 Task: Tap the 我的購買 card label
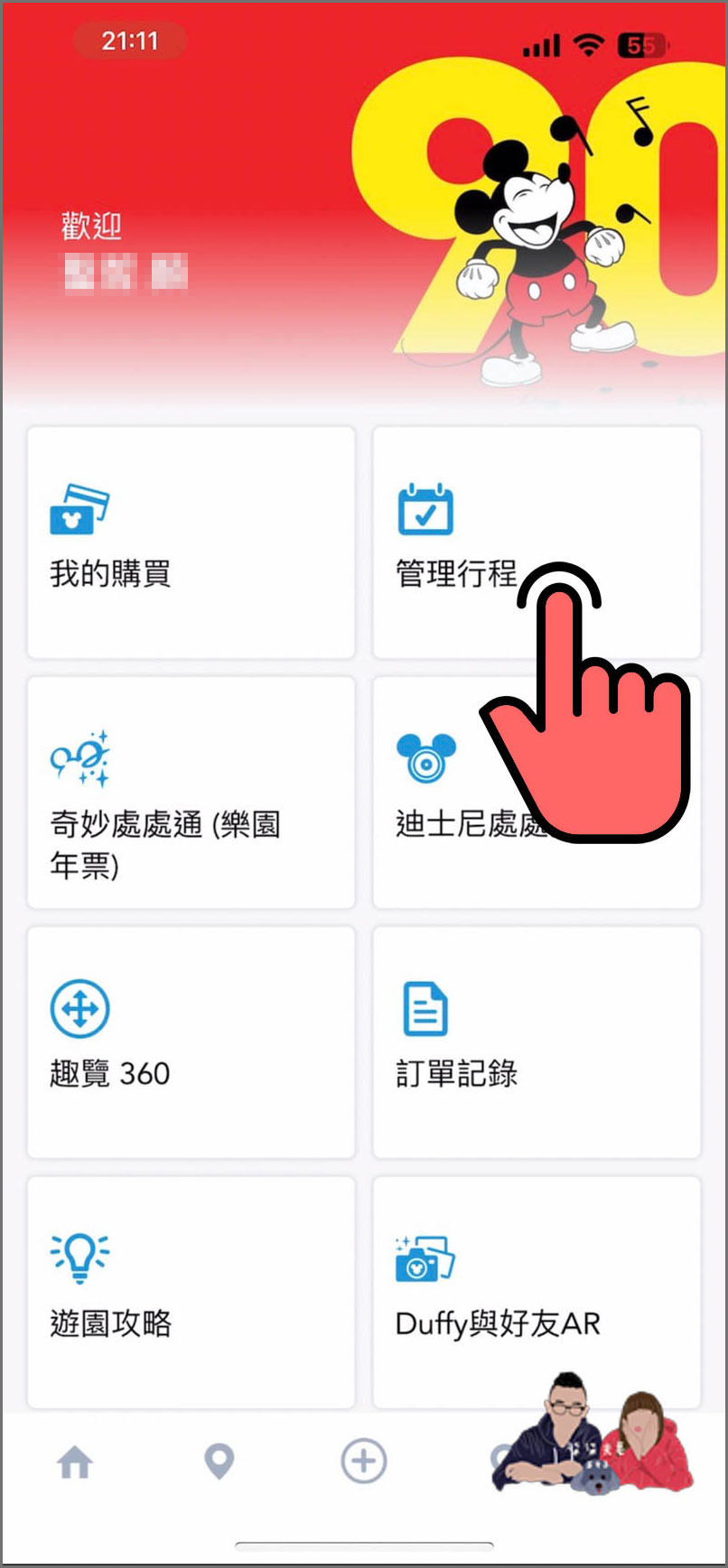tap(112, 571)
